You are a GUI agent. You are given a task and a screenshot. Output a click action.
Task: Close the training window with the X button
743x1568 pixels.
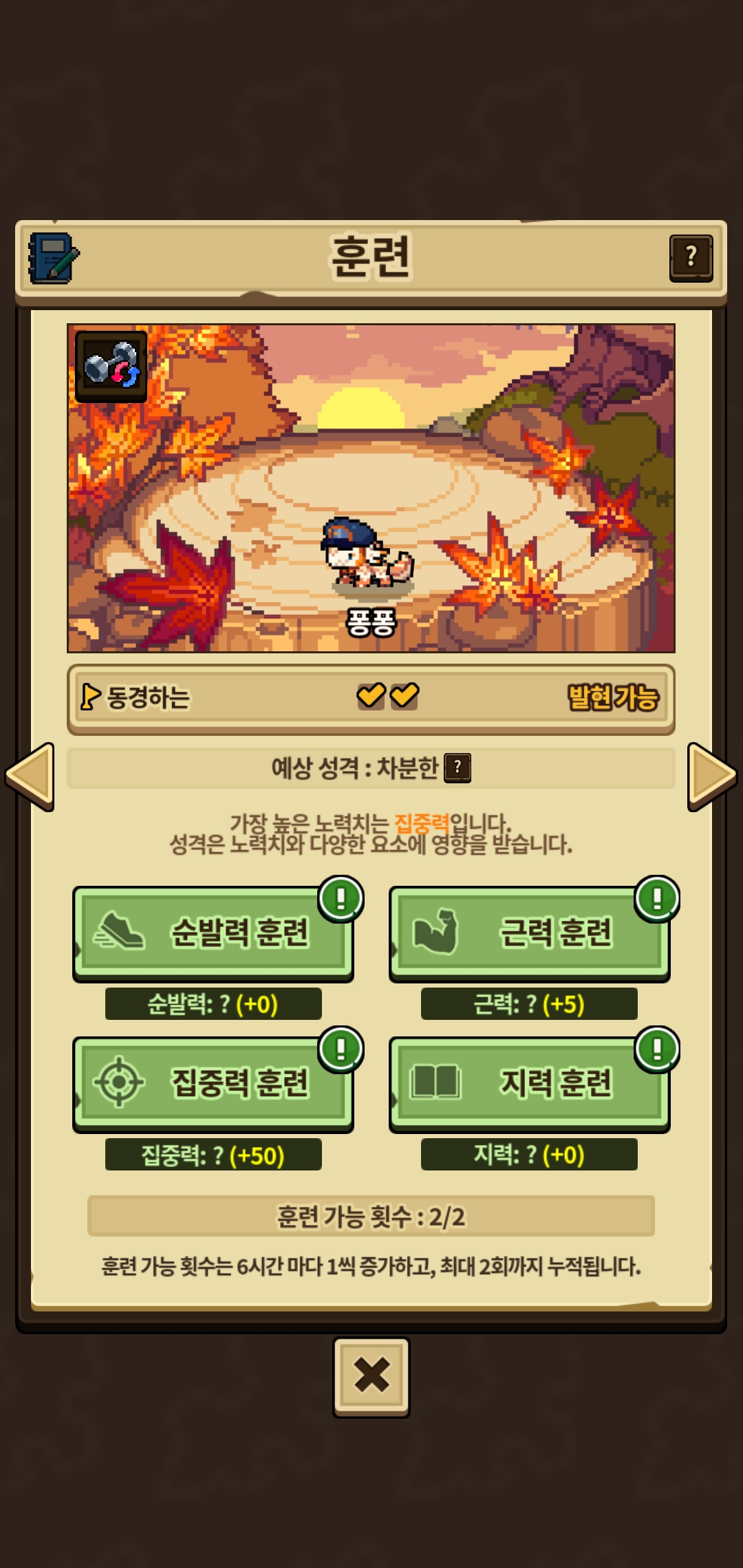pos(371,1375)
